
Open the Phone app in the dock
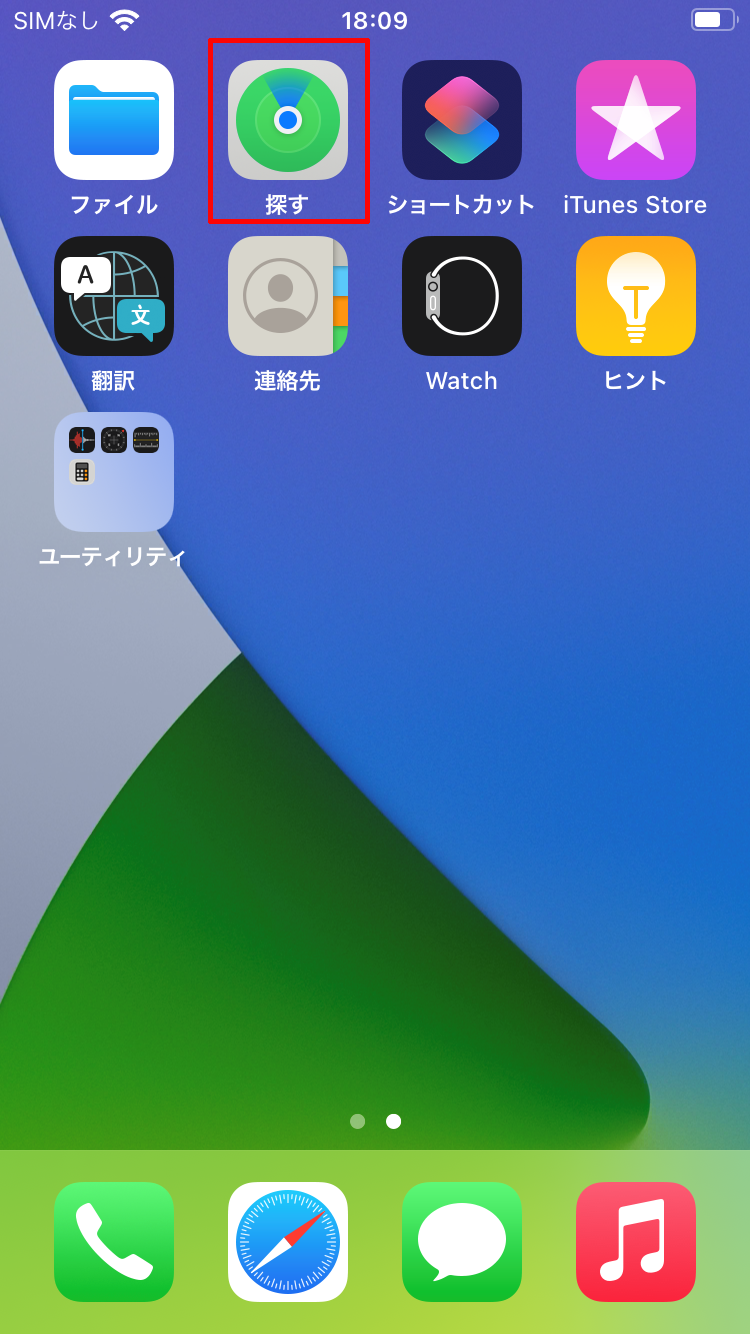click(x=114, y=1242)
